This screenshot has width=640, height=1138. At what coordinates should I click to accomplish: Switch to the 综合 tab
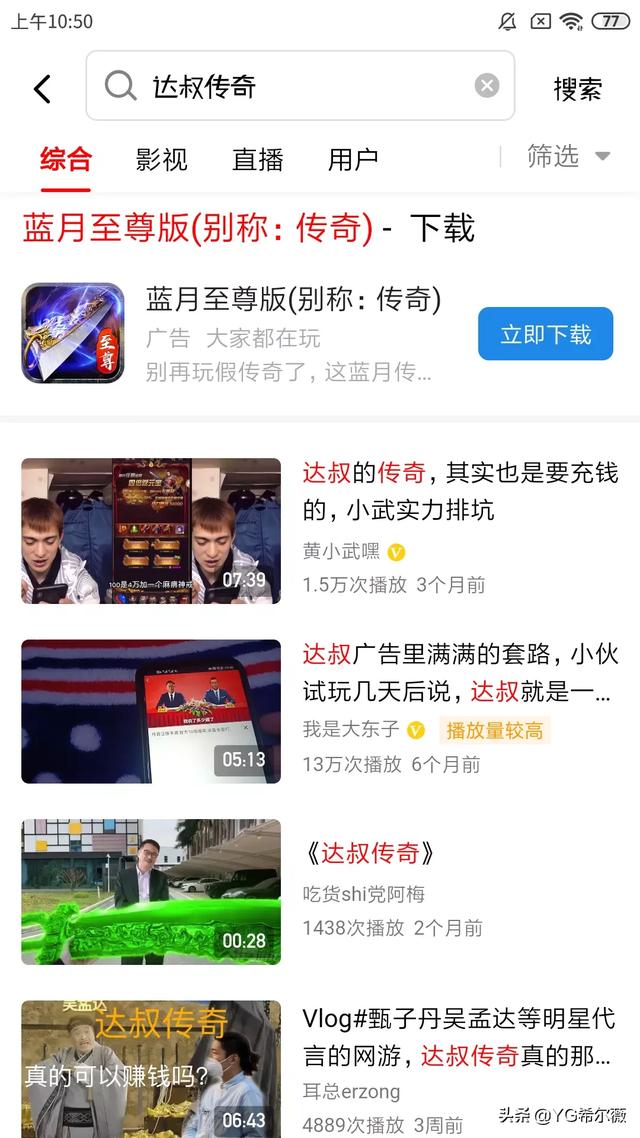pyautogui.click(x=66, y=159)
